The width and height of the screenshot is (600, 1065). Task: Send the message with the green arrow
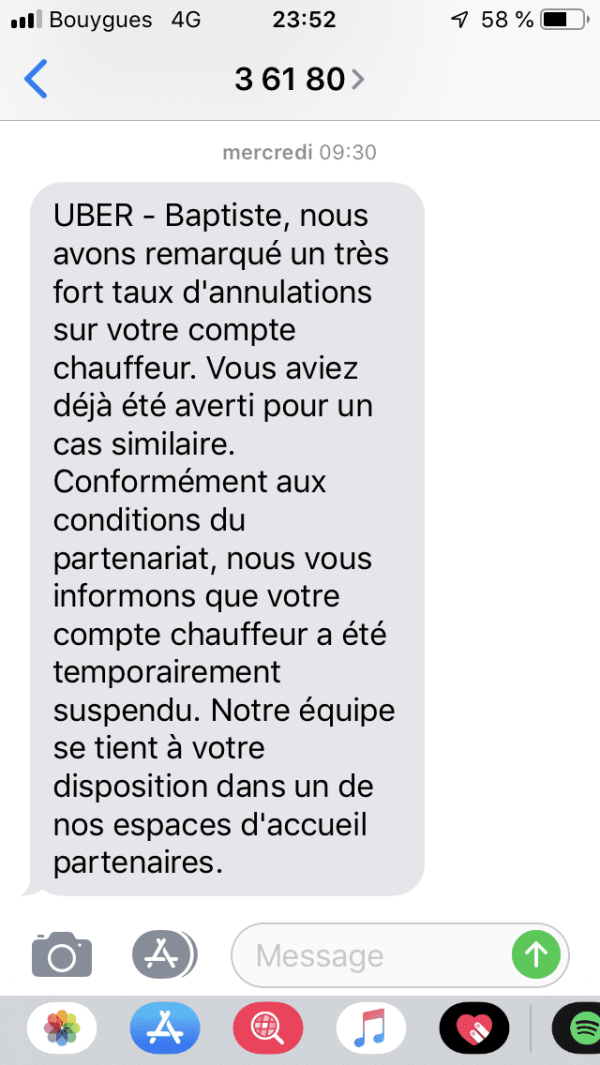pyautogui.click(x=536, y=955)
